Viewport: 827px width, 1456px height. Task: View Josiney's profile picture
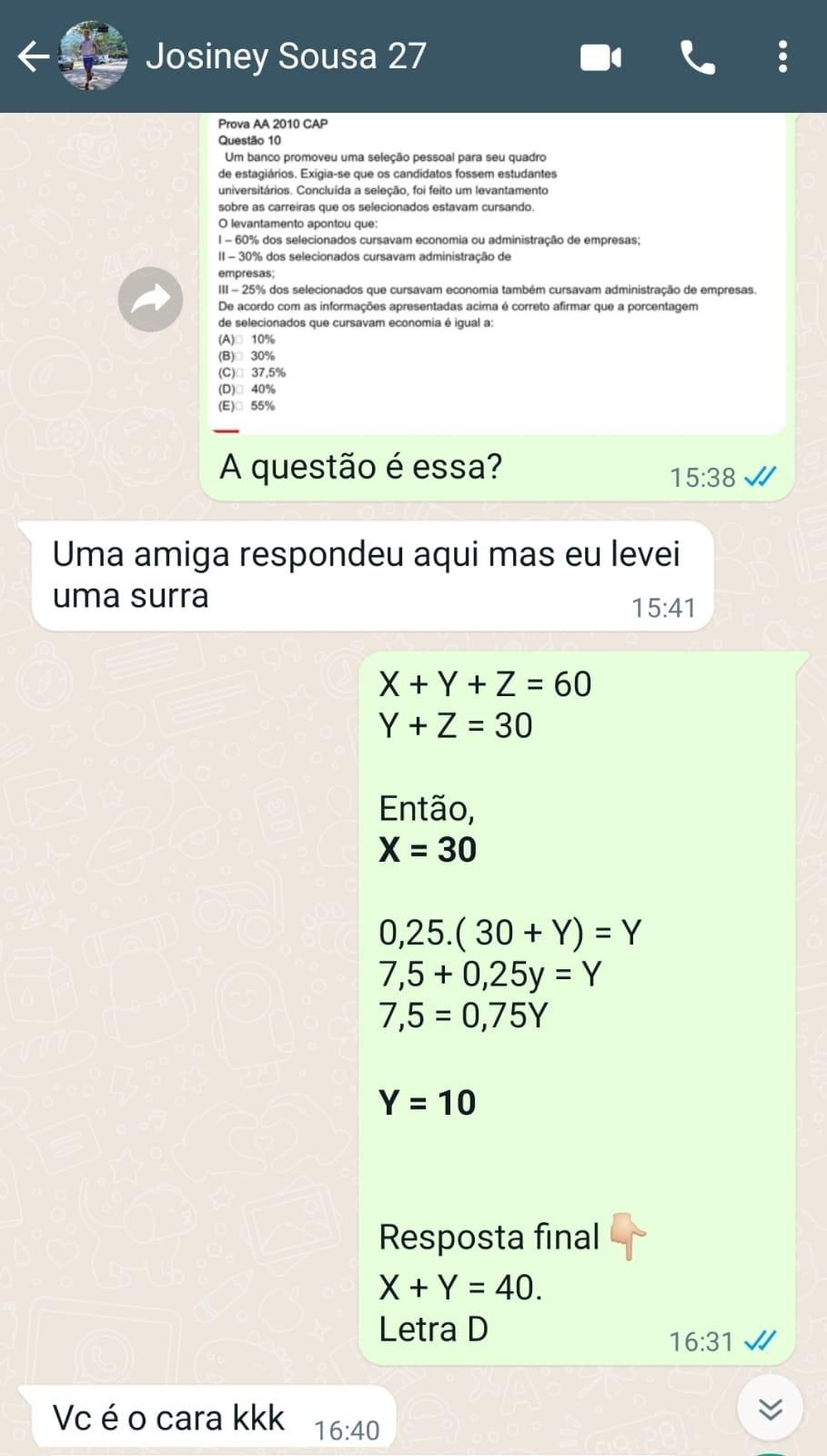[x=93, y=56]
